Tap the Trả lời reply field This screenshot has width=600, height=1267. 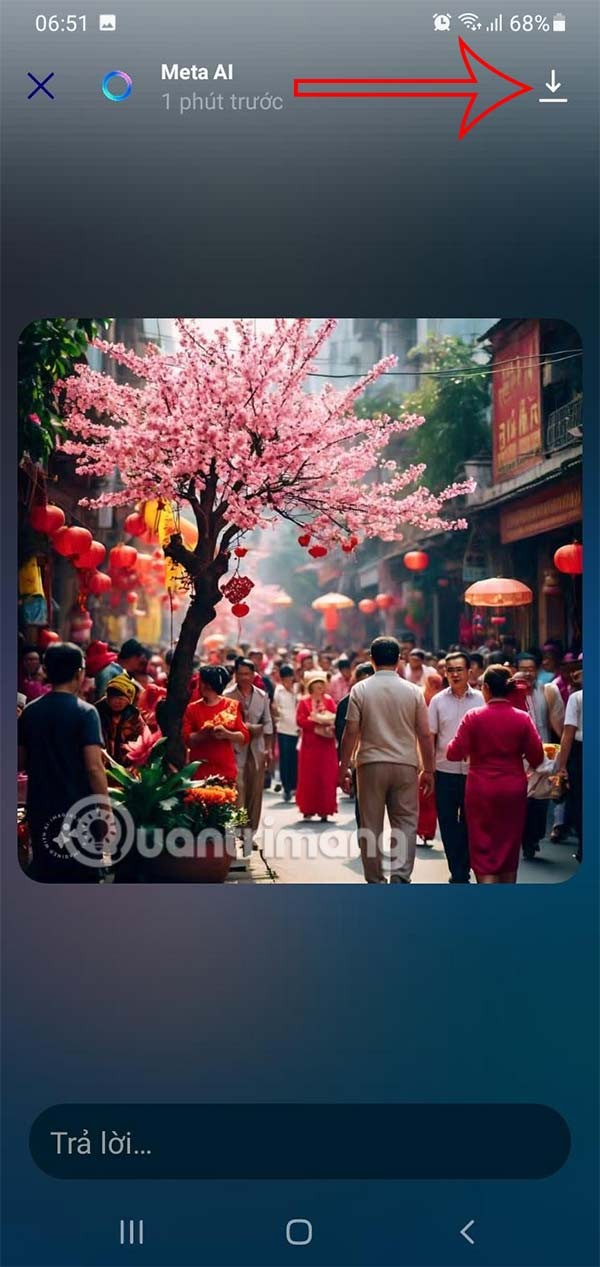point(300,1142)
